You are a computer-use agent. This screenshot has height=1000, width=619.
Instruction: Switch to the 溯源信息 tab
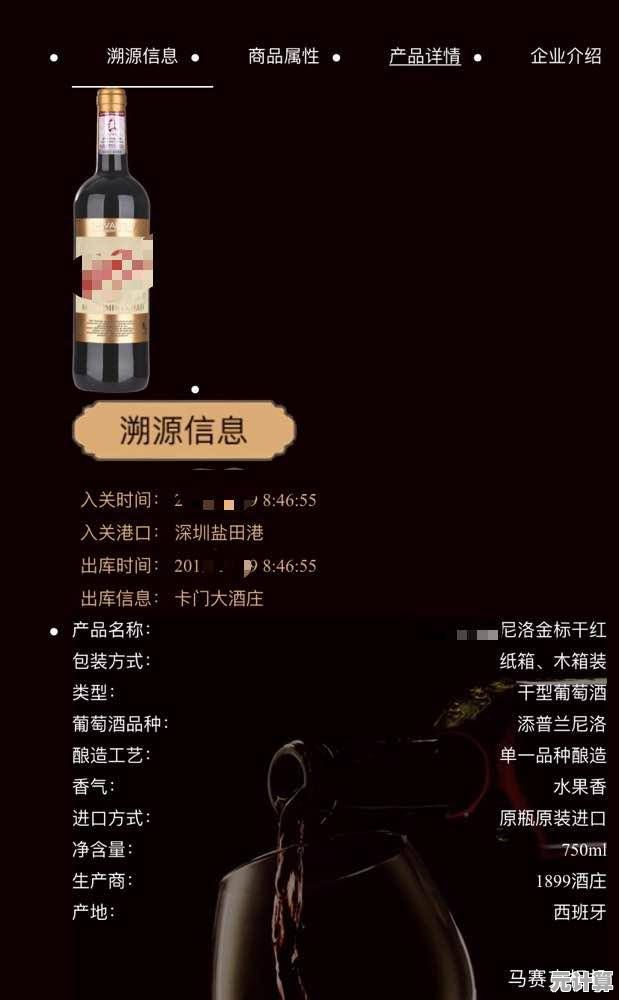[x=142, y=56]
